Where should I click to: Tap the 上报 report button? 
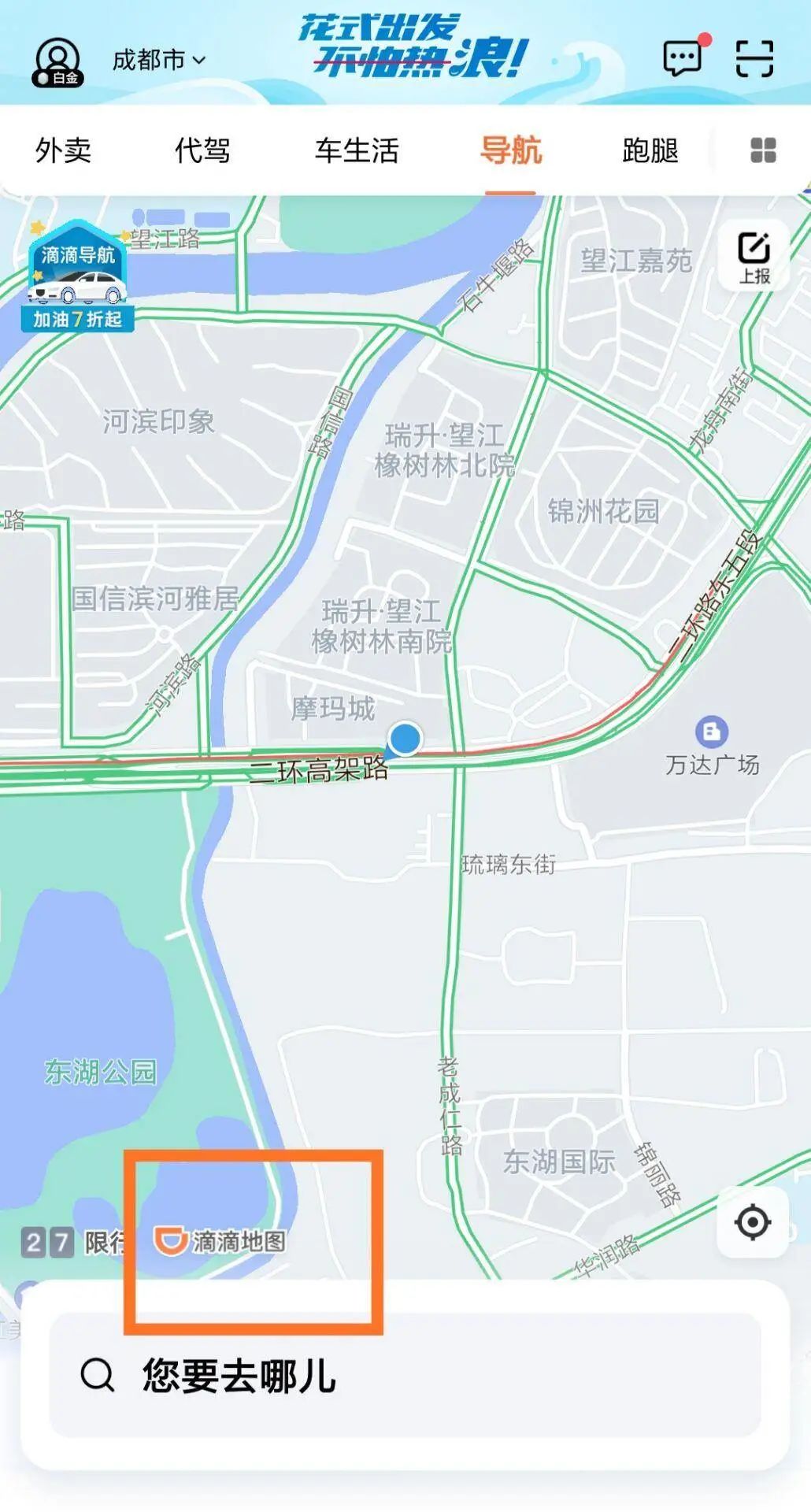(754, 257)
